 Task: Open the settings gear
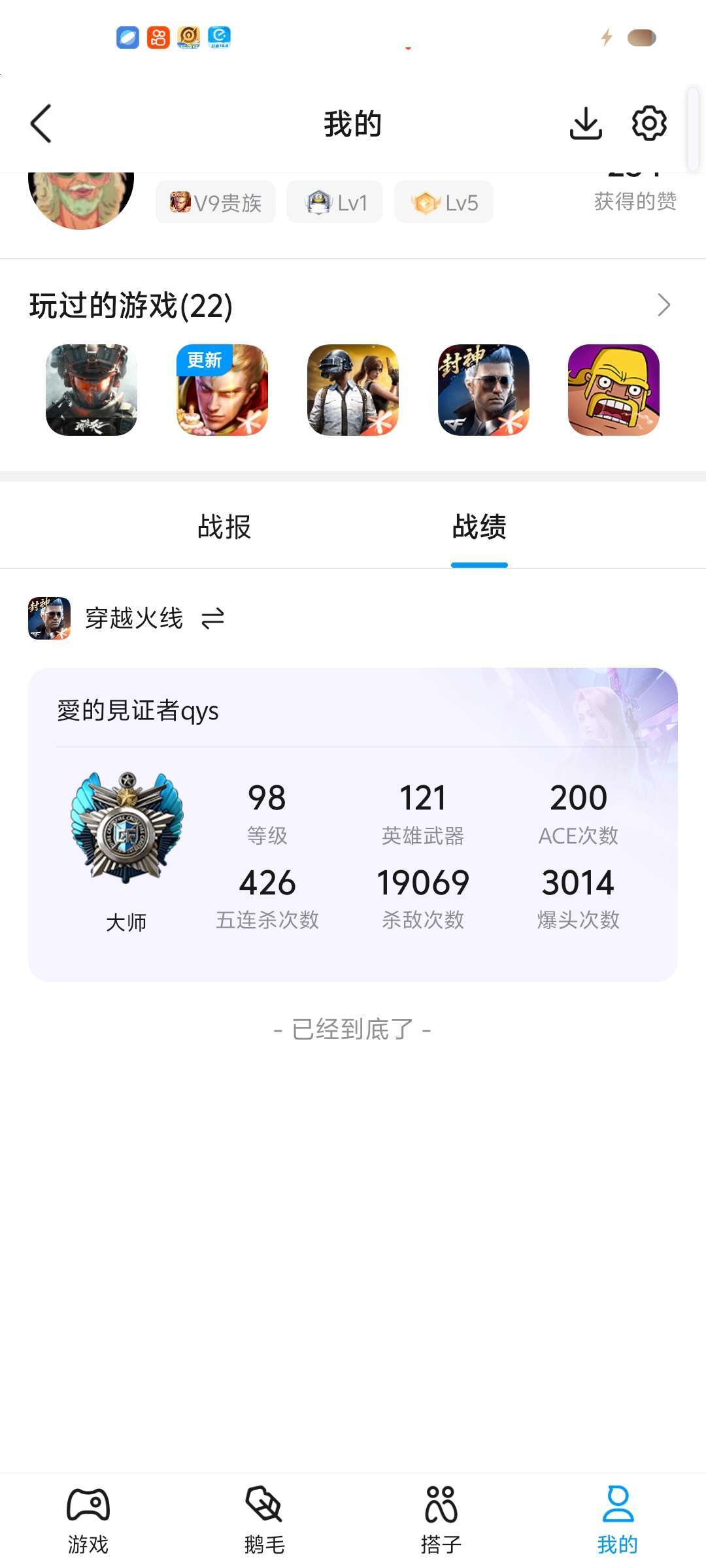[x=649, y=123]
